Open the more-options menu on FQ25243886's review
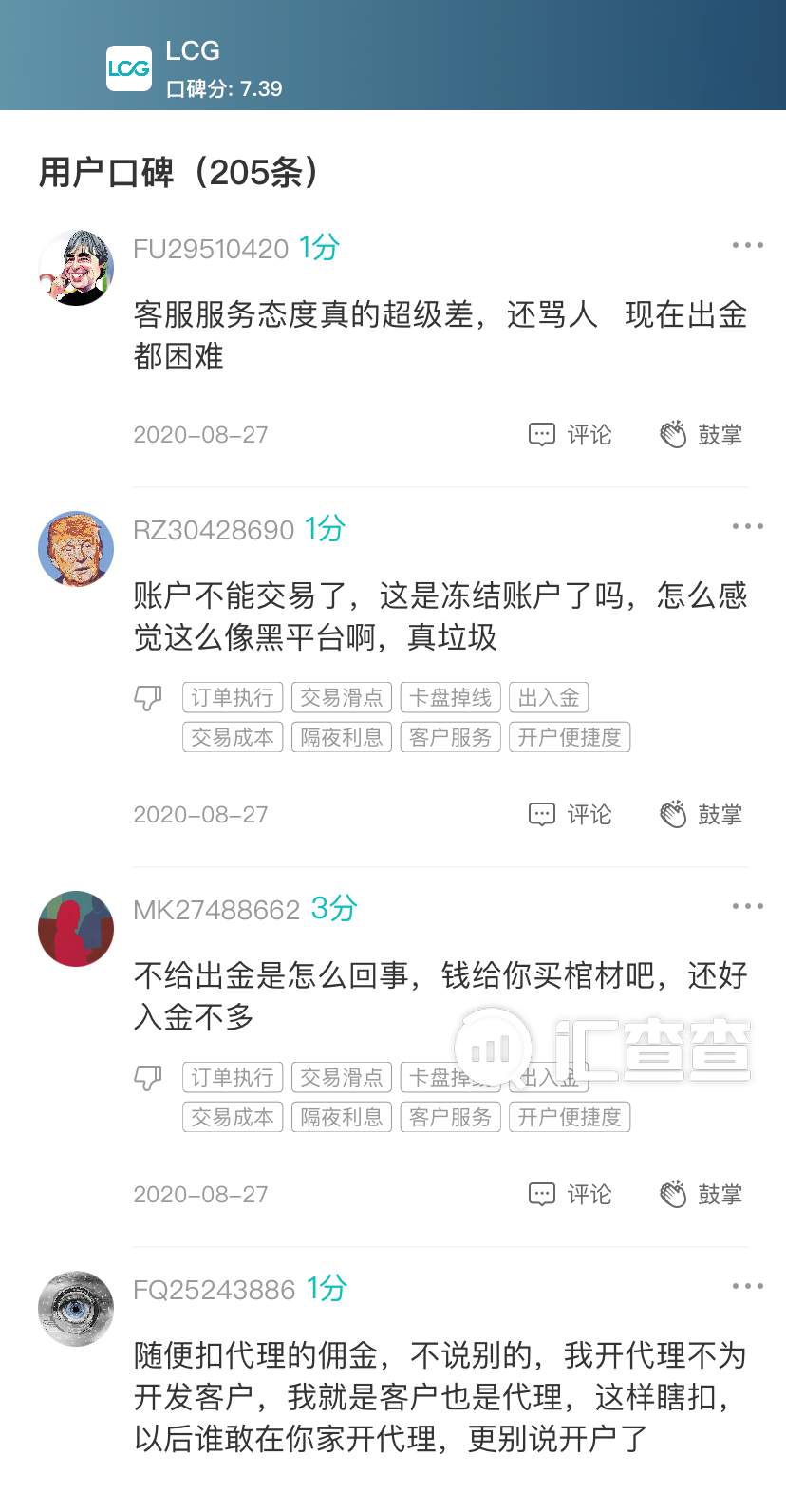786x1512 pixels. click(746, 1285)
